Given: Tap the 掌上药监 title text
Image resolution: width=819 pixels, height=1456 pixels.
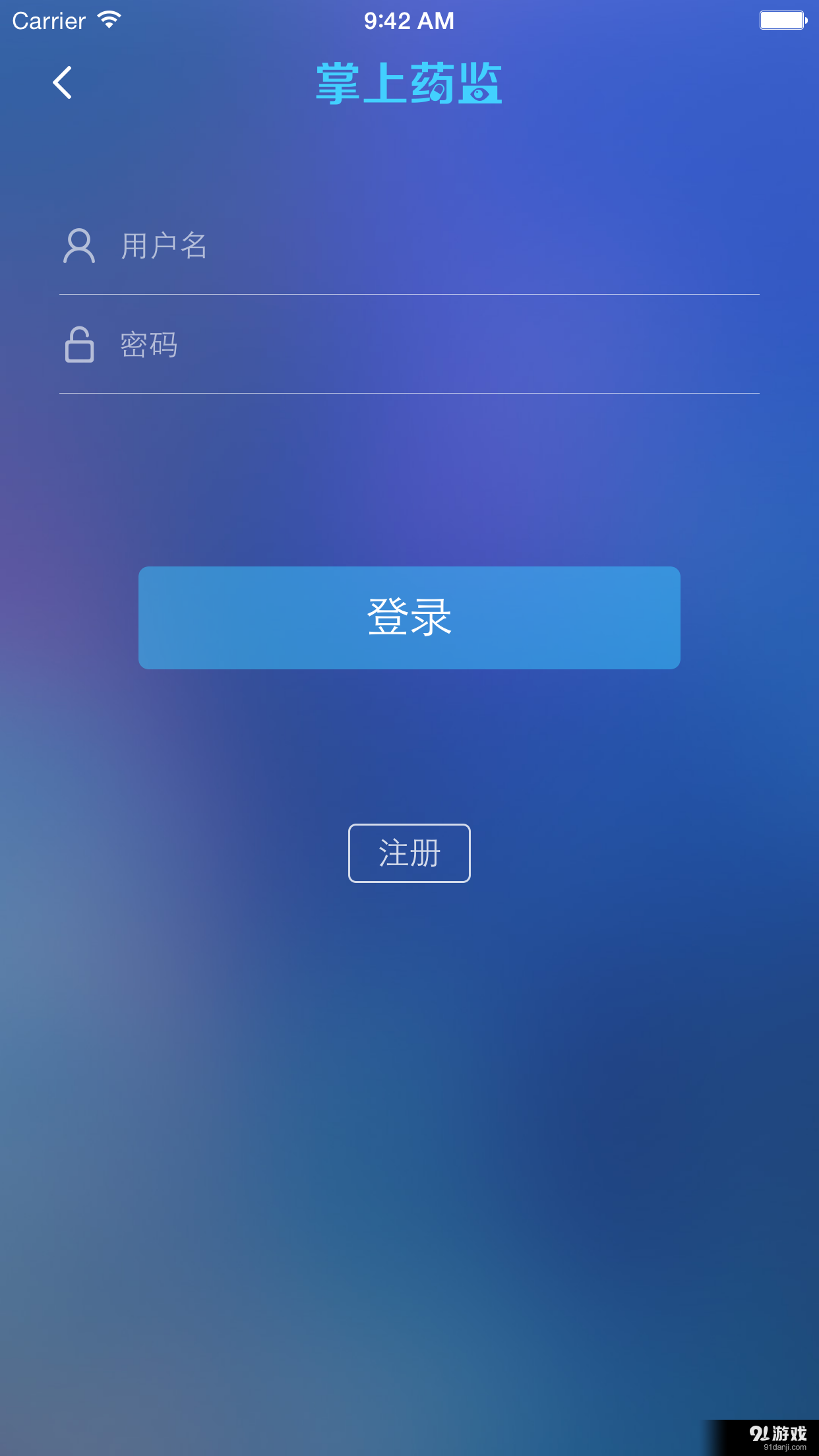Looking at the screenshot, I should pos(409,84).
